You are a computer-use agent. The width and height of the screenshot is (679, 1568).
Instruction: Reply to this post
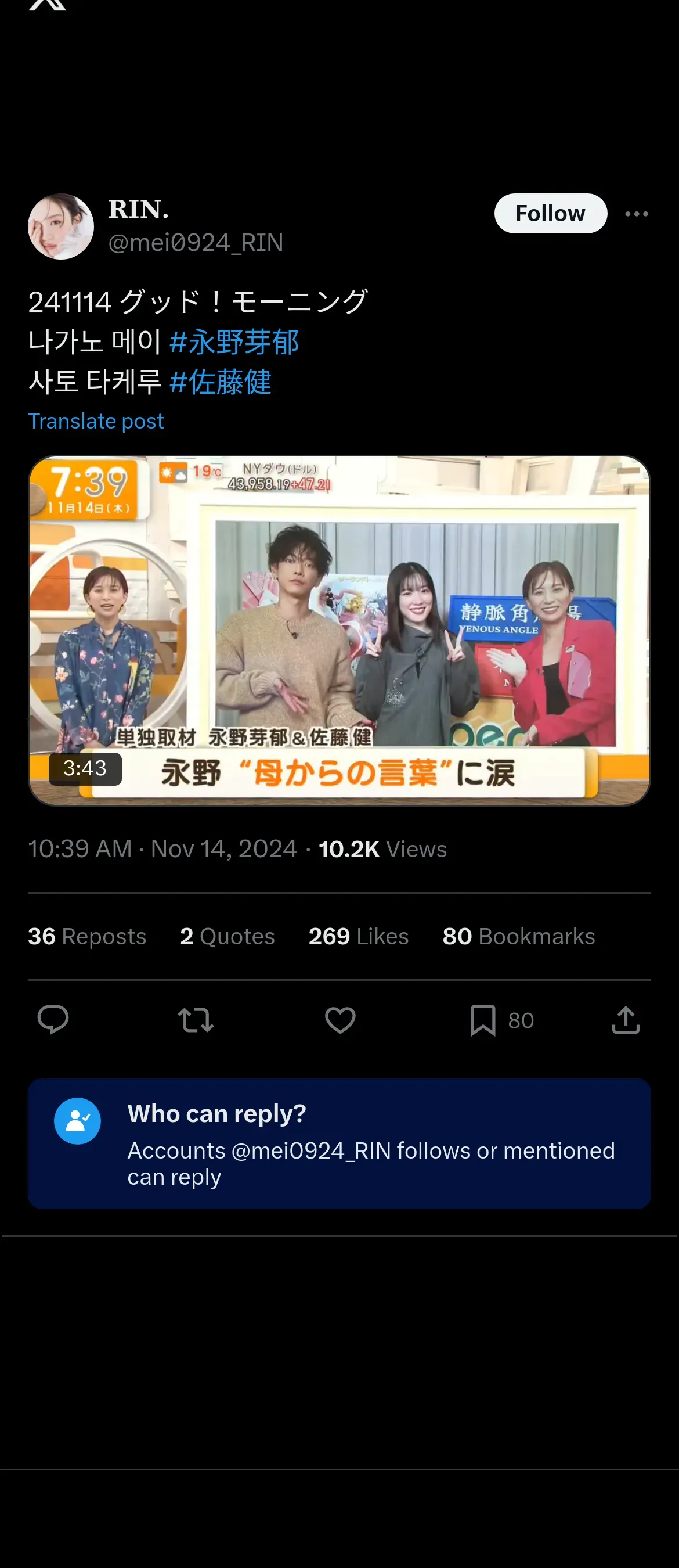pos(53,1020)
